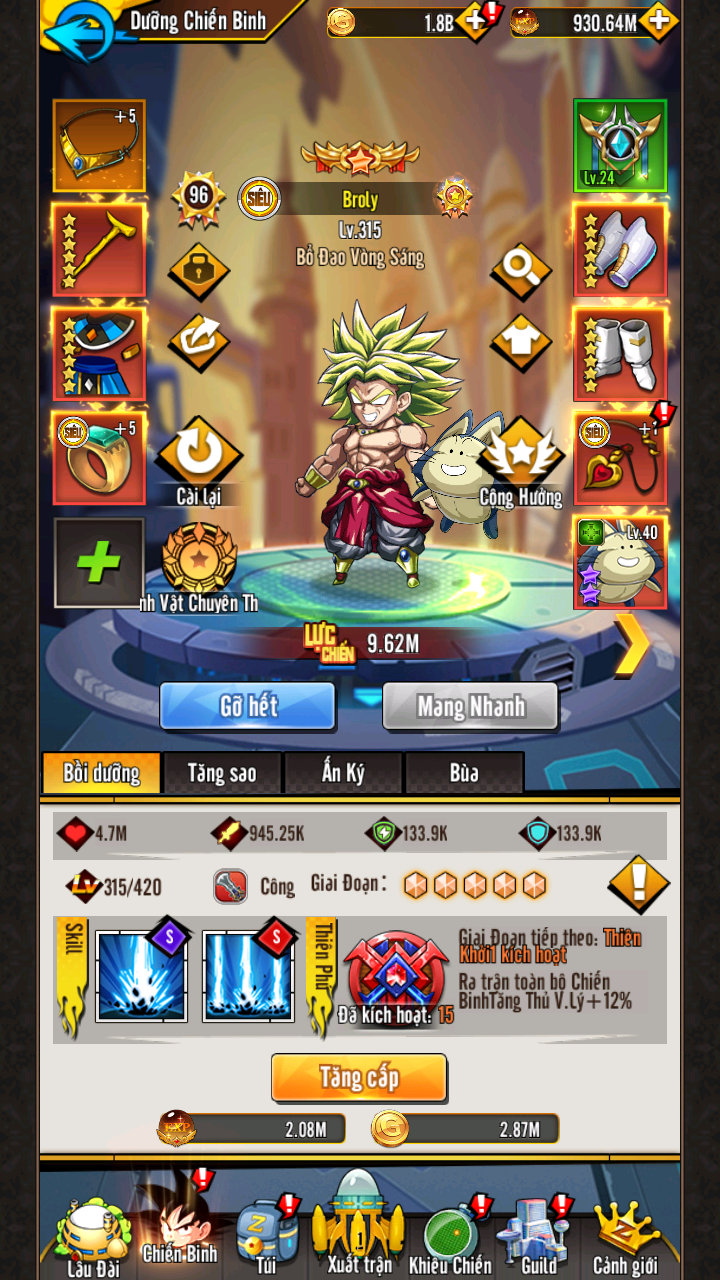Open the costume shirt icon
This screenshot has width=720, height=1280.
[x=521, y=342]
